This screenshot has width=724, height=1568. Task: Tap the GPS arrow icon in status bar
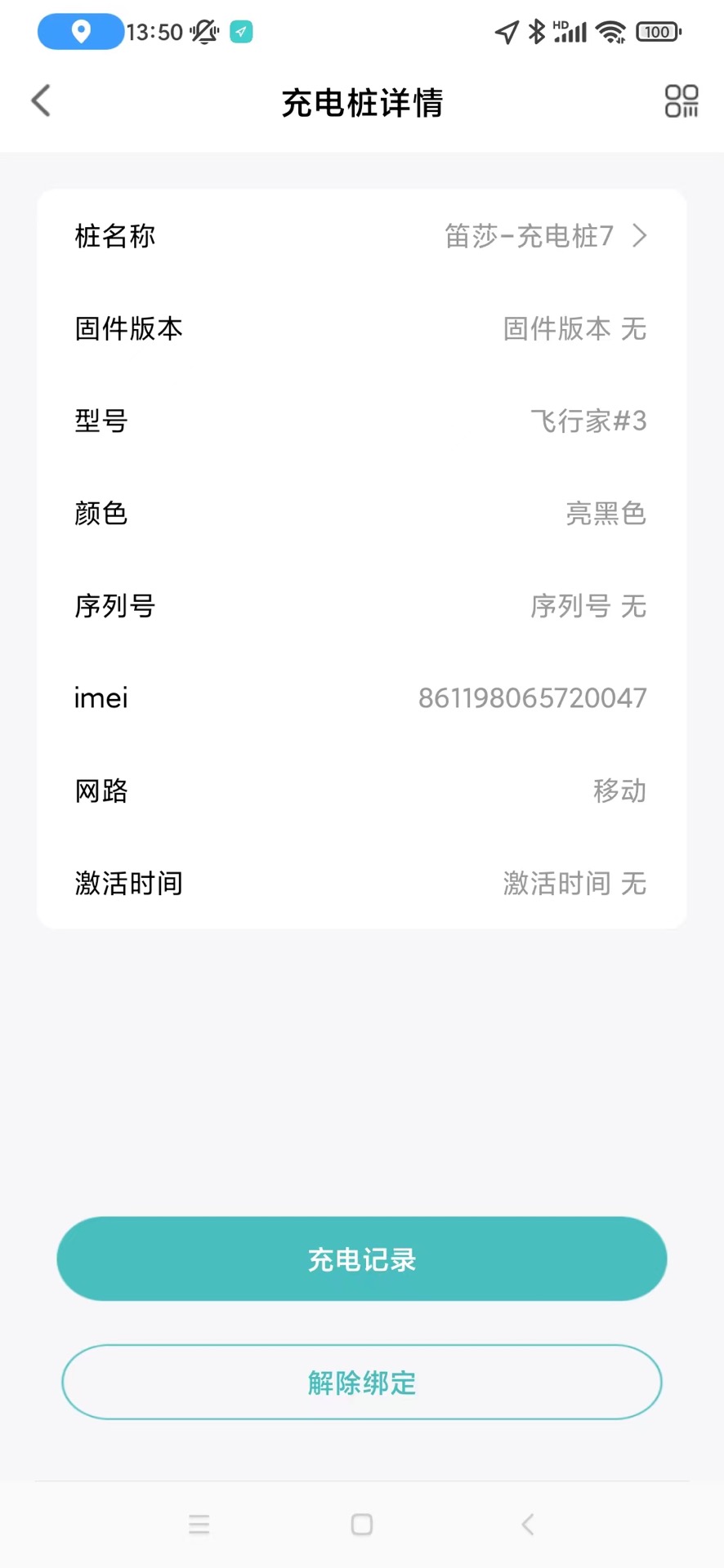505,31
